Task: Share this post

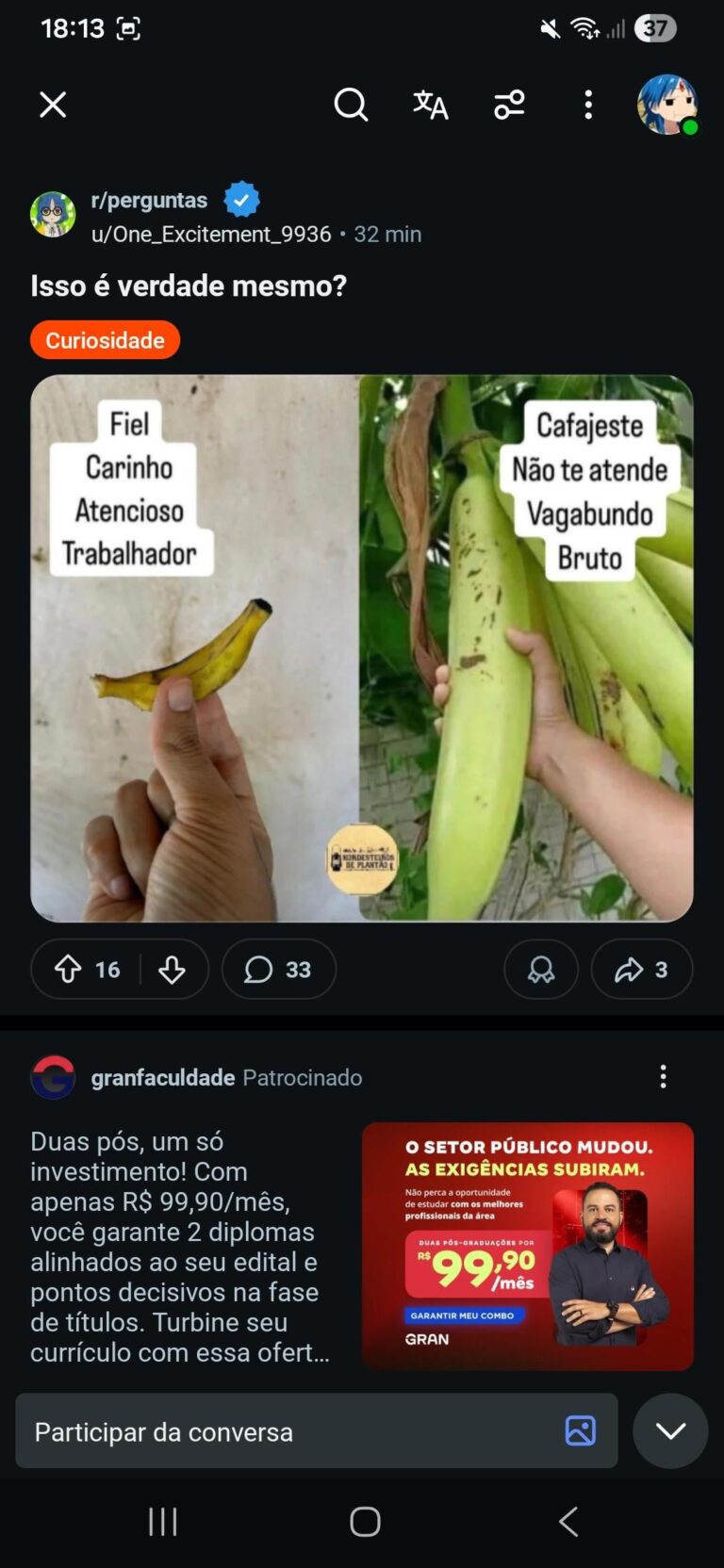Action: point(641,969)
